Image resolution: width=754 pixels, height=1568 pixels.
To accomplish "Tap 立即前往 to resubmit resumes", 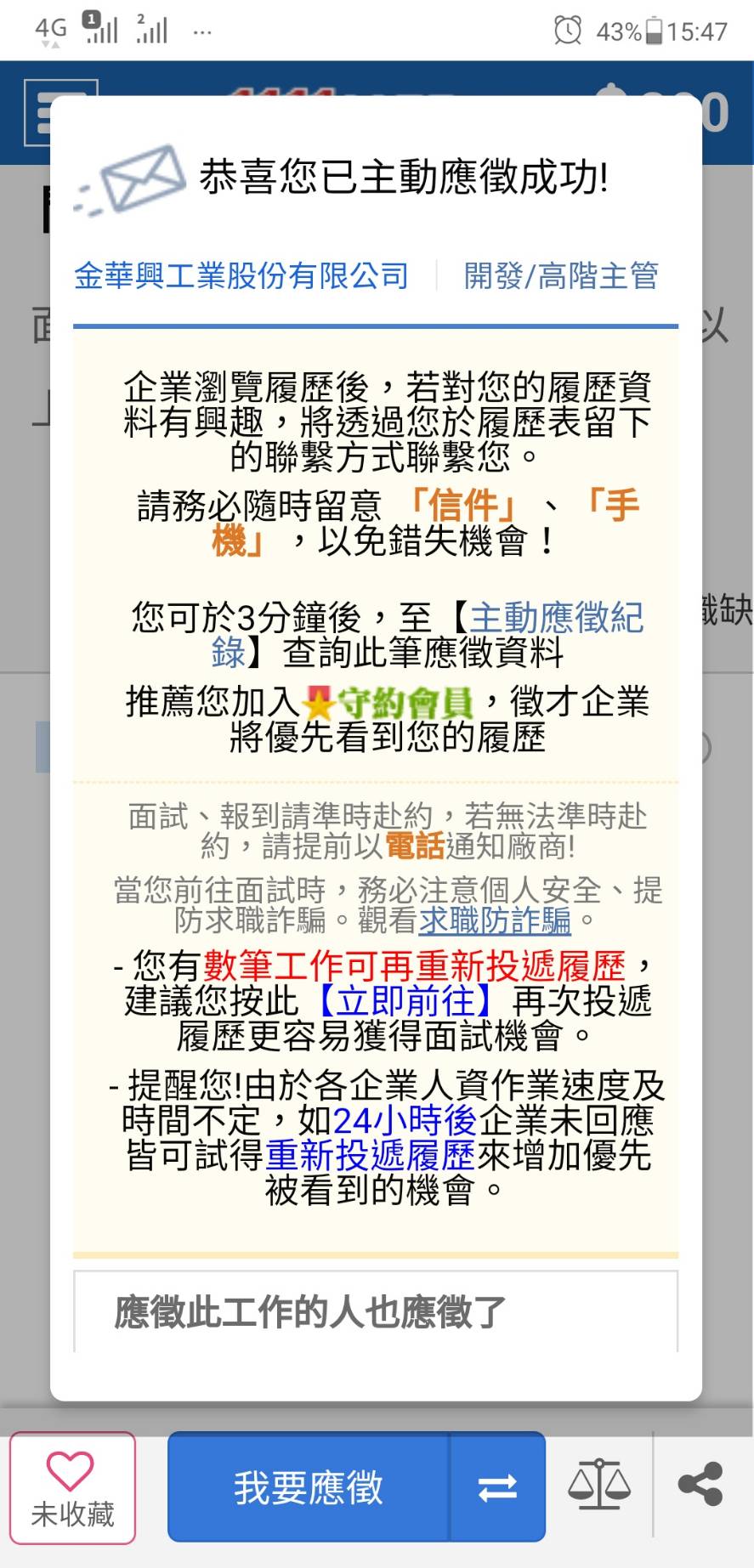I will click(406, 1000).
